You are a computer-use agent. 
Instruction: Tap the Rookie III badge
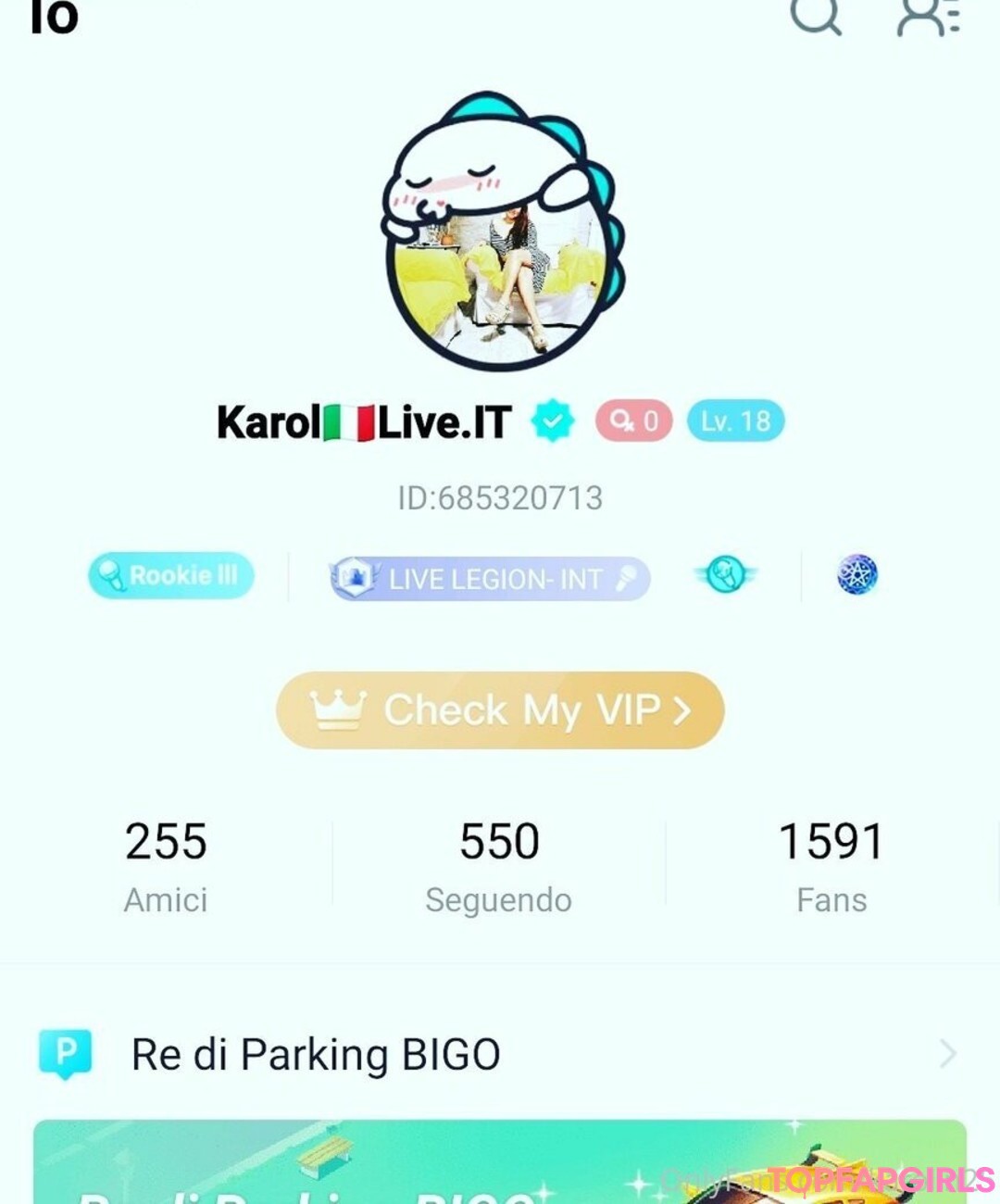pos(171,575)
